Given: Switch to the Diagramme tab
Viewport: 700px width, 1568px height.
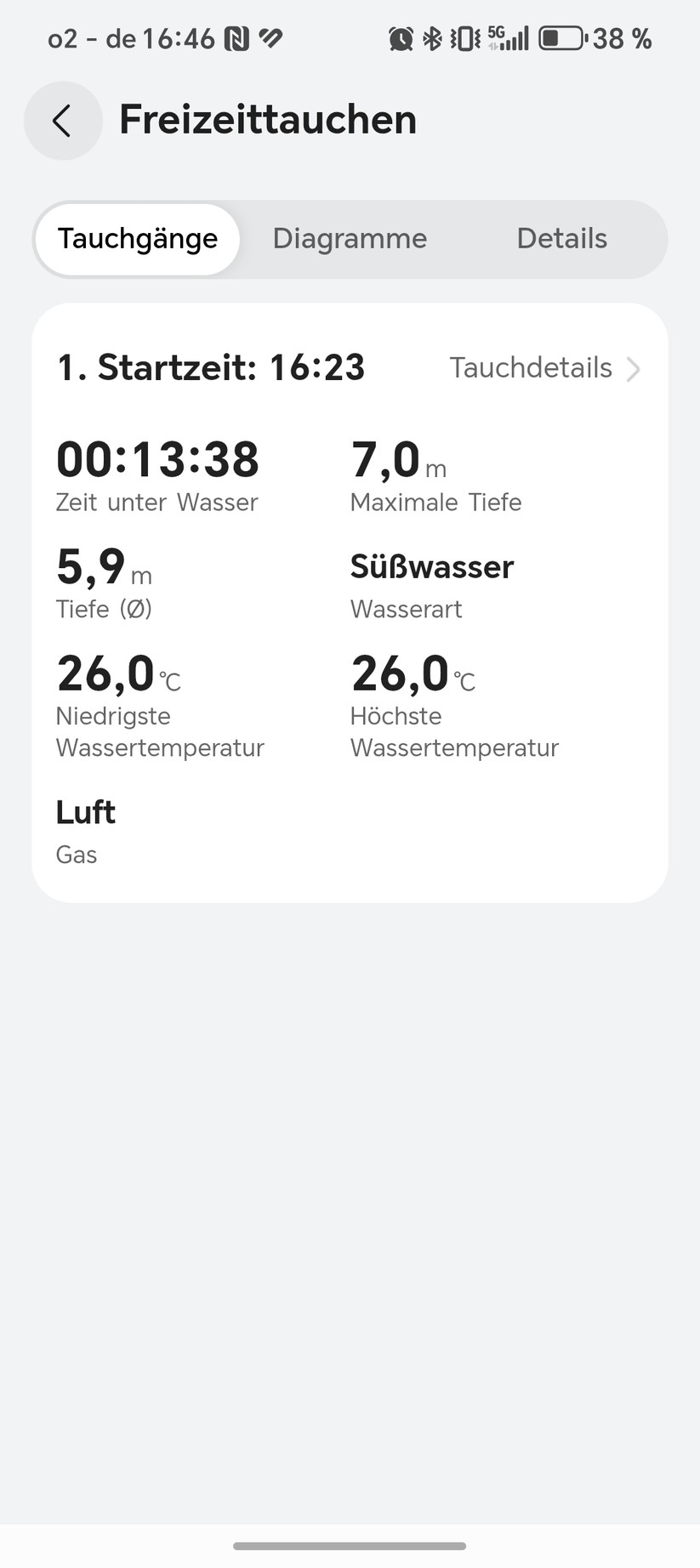Looking at the screenshot, I should click(350, 239).
